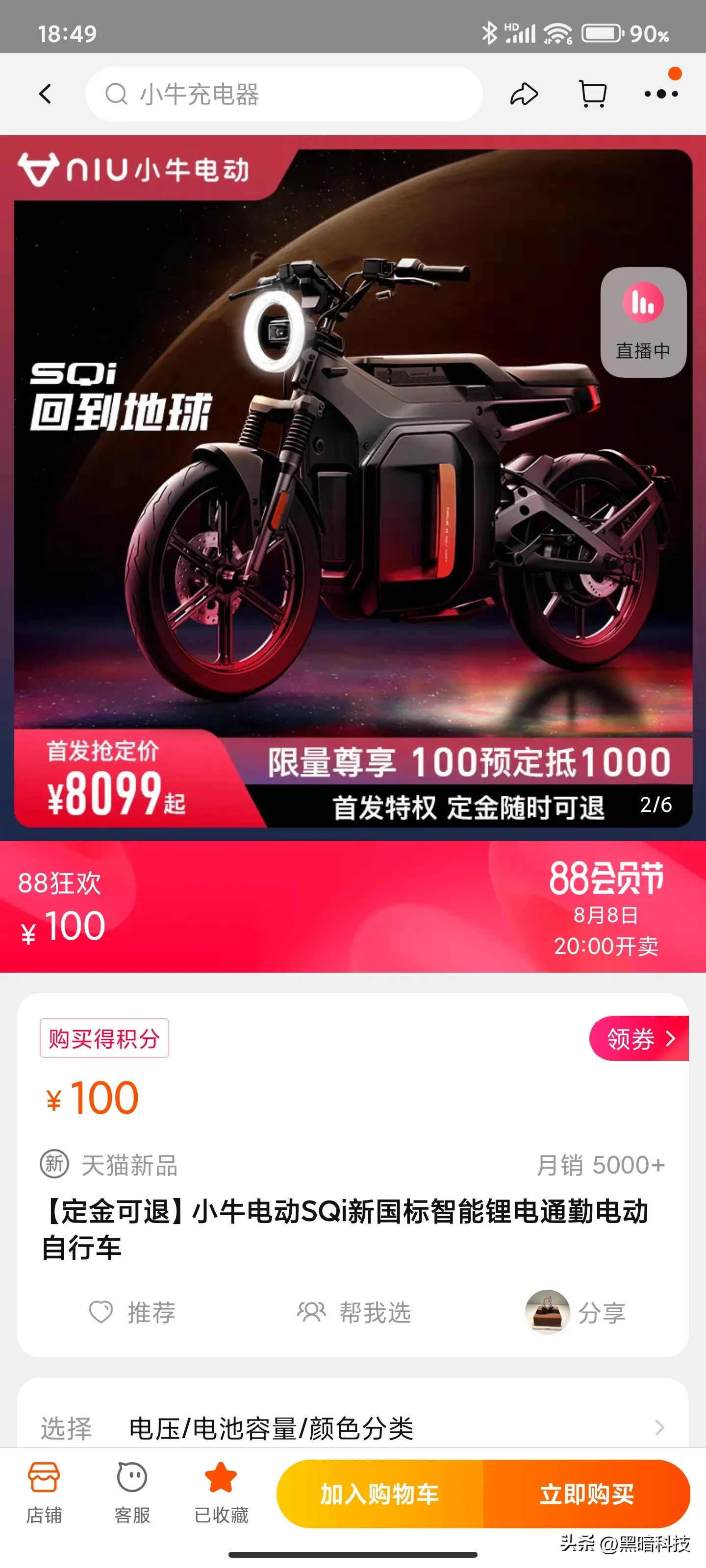Open the shopping cart icon

pos(592,95)
